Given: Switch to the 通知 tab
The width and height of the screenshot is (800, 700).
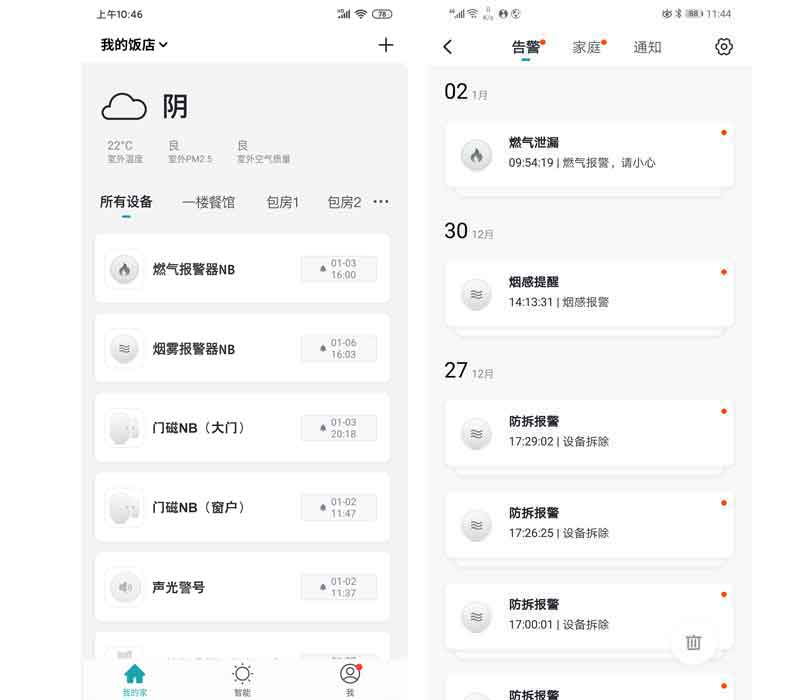Looking at the screenshot, I should point(647,47).
